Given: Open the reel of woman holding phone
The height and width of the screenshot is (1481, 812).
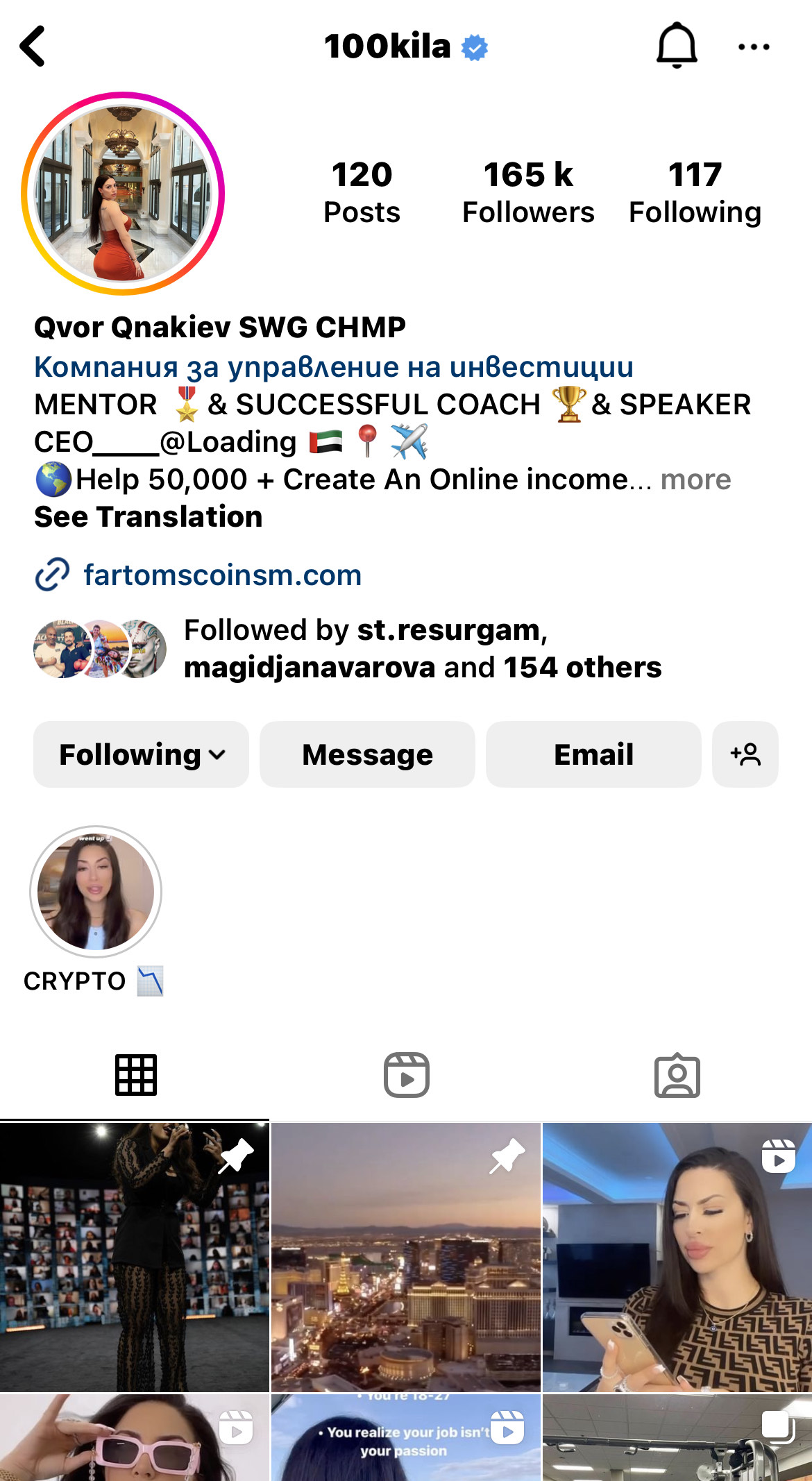Looking at the screenshot, I should [677, 1257].
